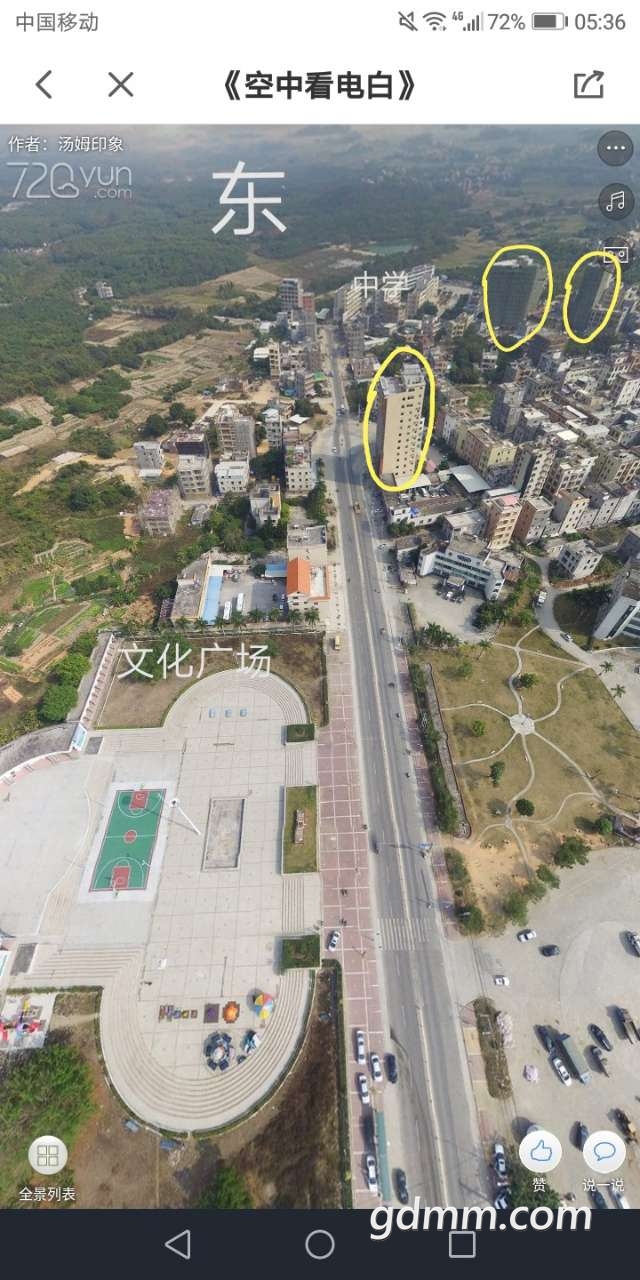Go back to the previous page
This screenshot has width=640, height=1280.
tap(44, 85)
